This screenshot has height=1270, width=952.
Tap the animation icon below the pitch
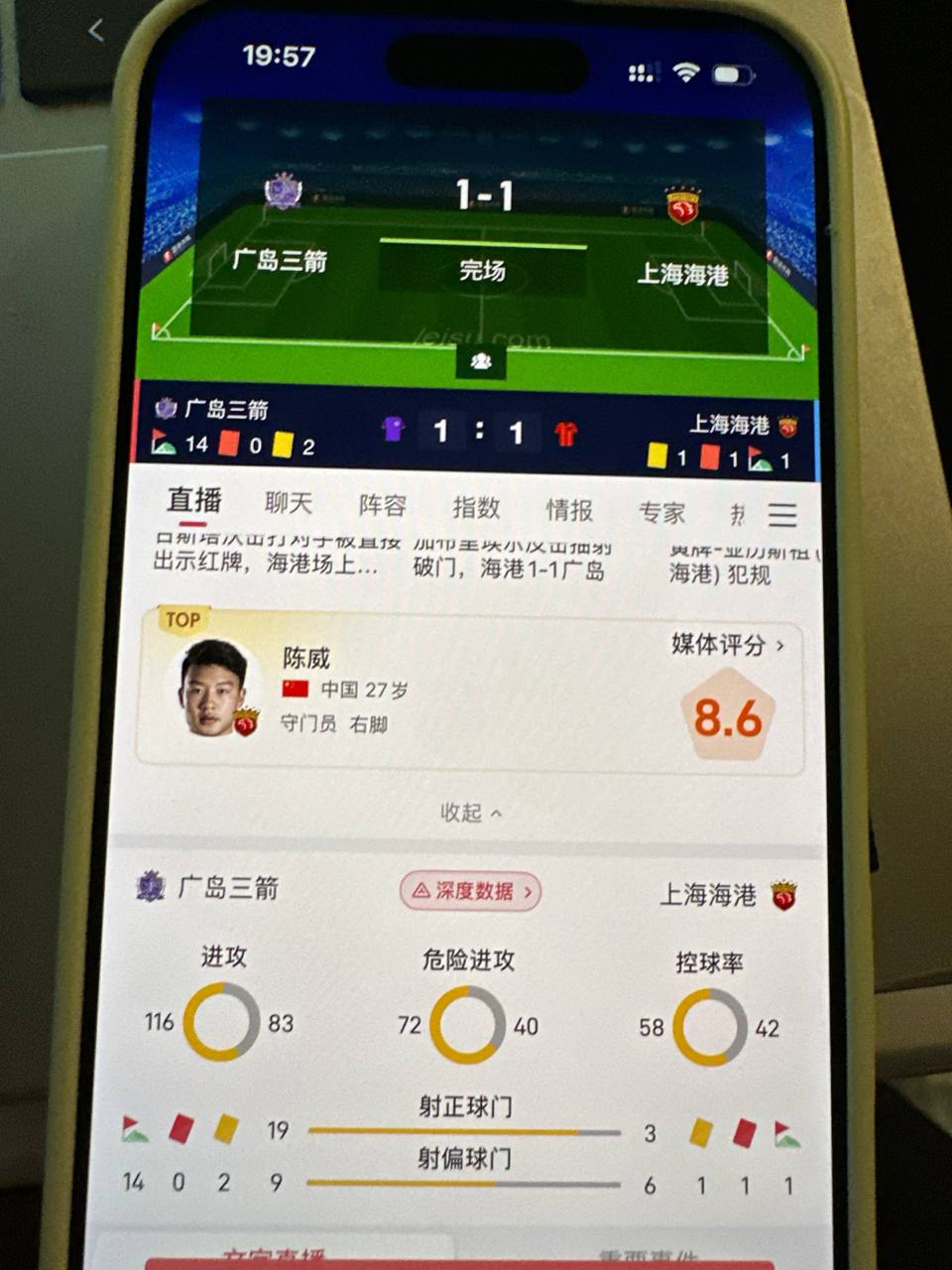click(x=481, y=362)
